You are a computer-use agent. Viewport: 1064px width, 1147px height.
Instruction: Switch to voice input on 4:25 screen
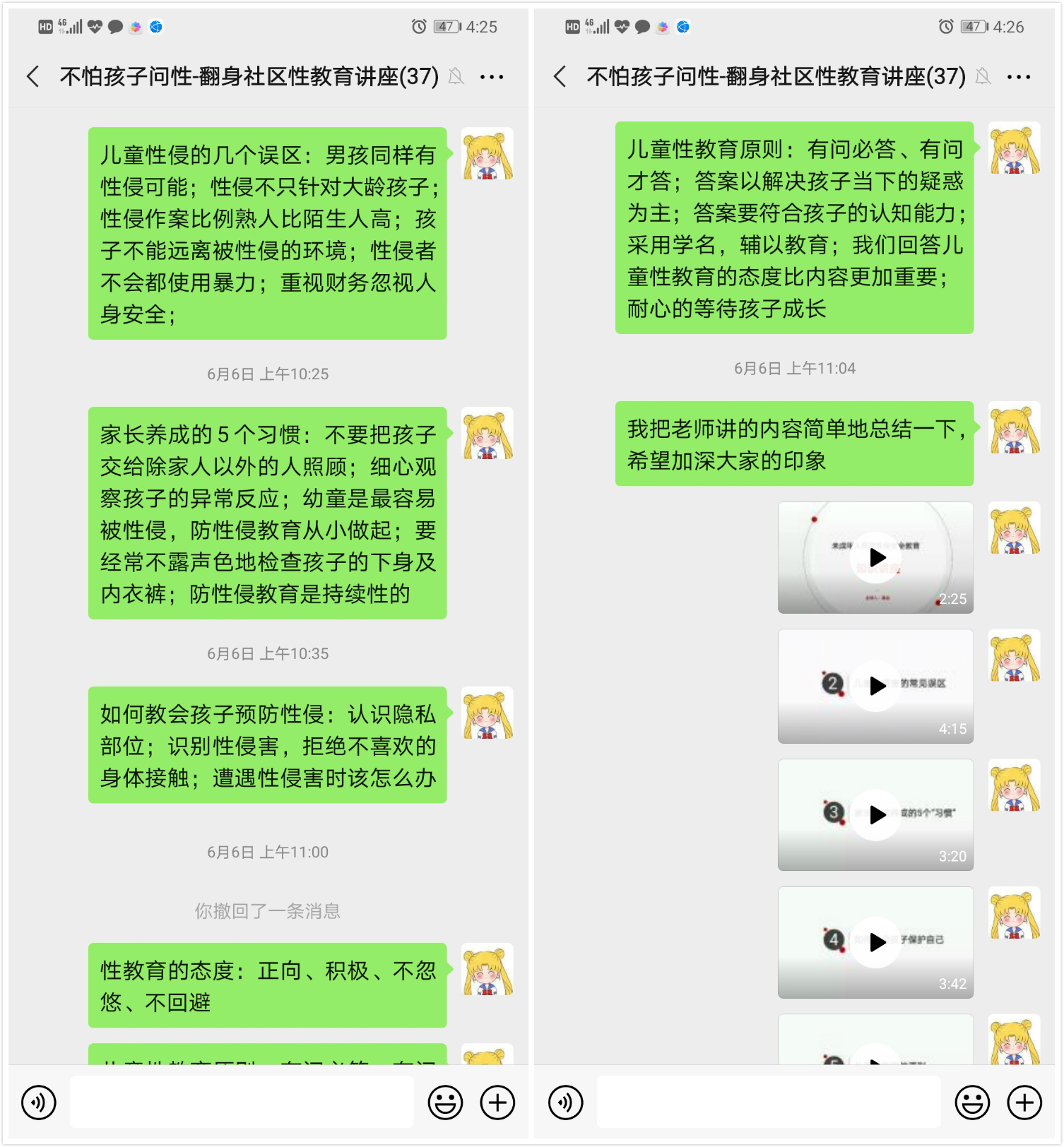click(39, 1102)
